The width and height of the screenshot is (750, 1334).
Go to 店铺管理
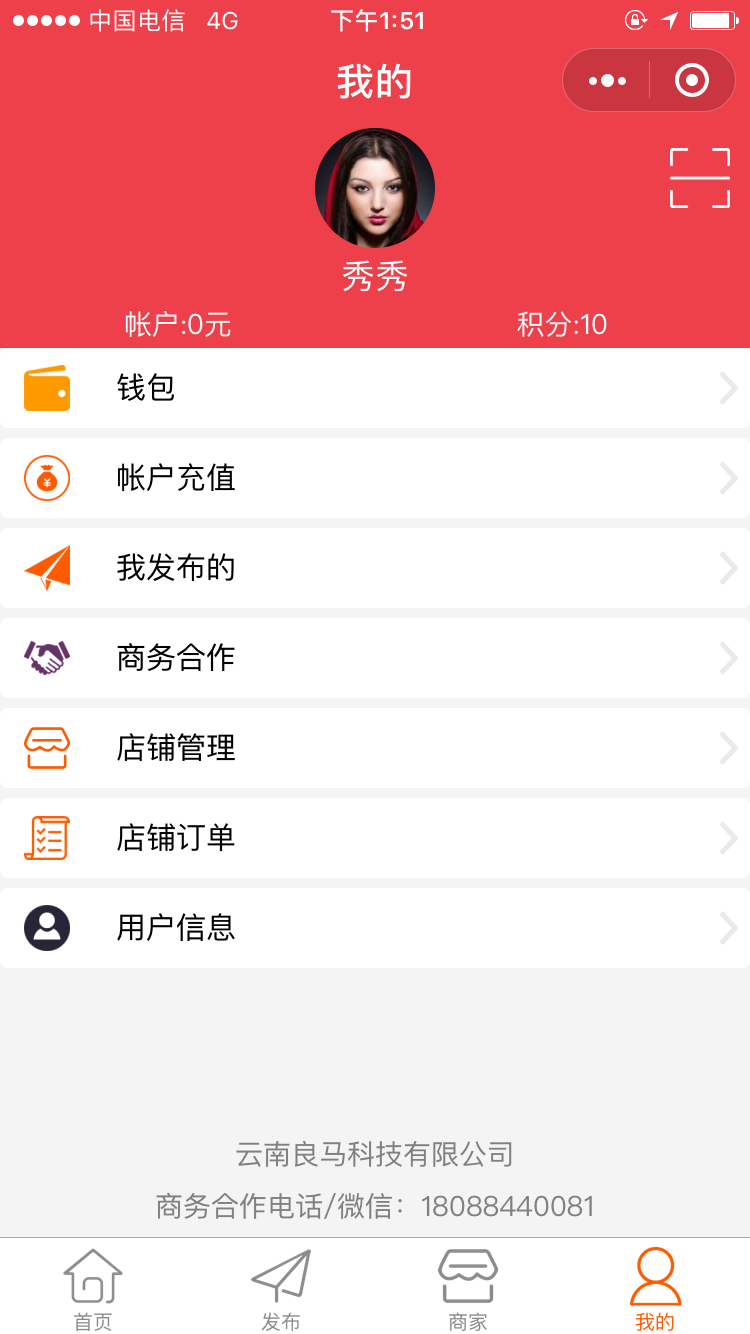pyautogui.click(x=375, y=748)
